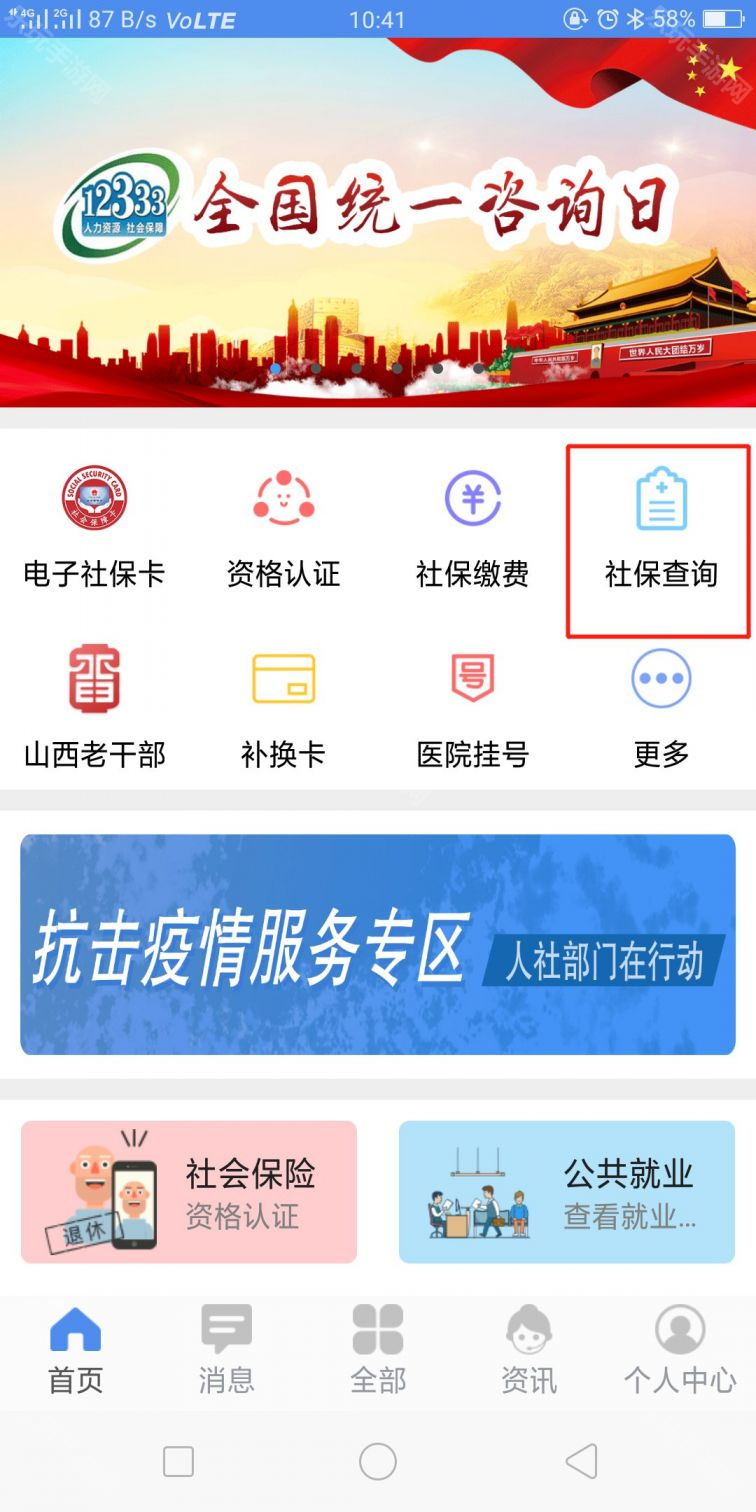
Task: Switch to the 消息 tab
Action: point(227,1350)
